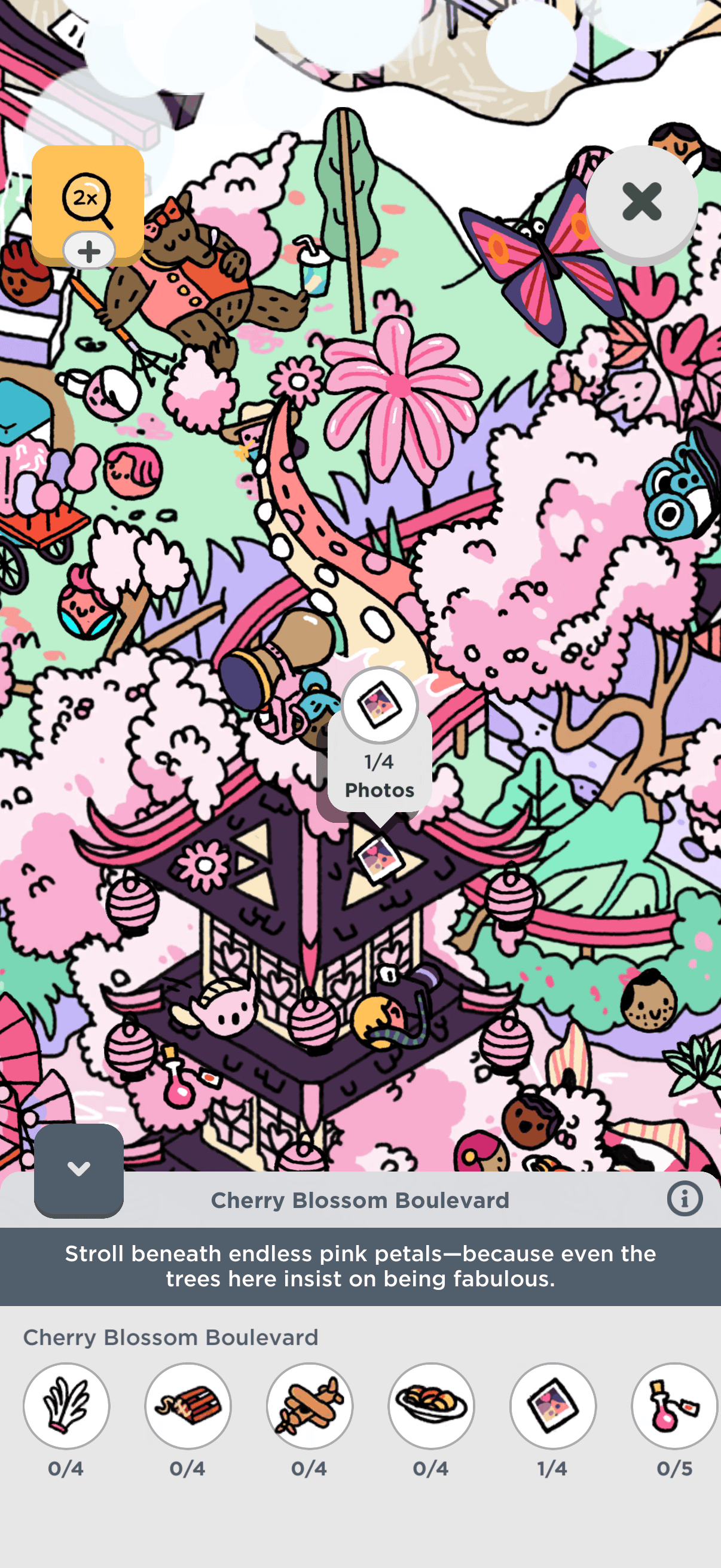Select the firecracker item showing 0/4
This screenshot has width=721, height=1568.
188,1405
